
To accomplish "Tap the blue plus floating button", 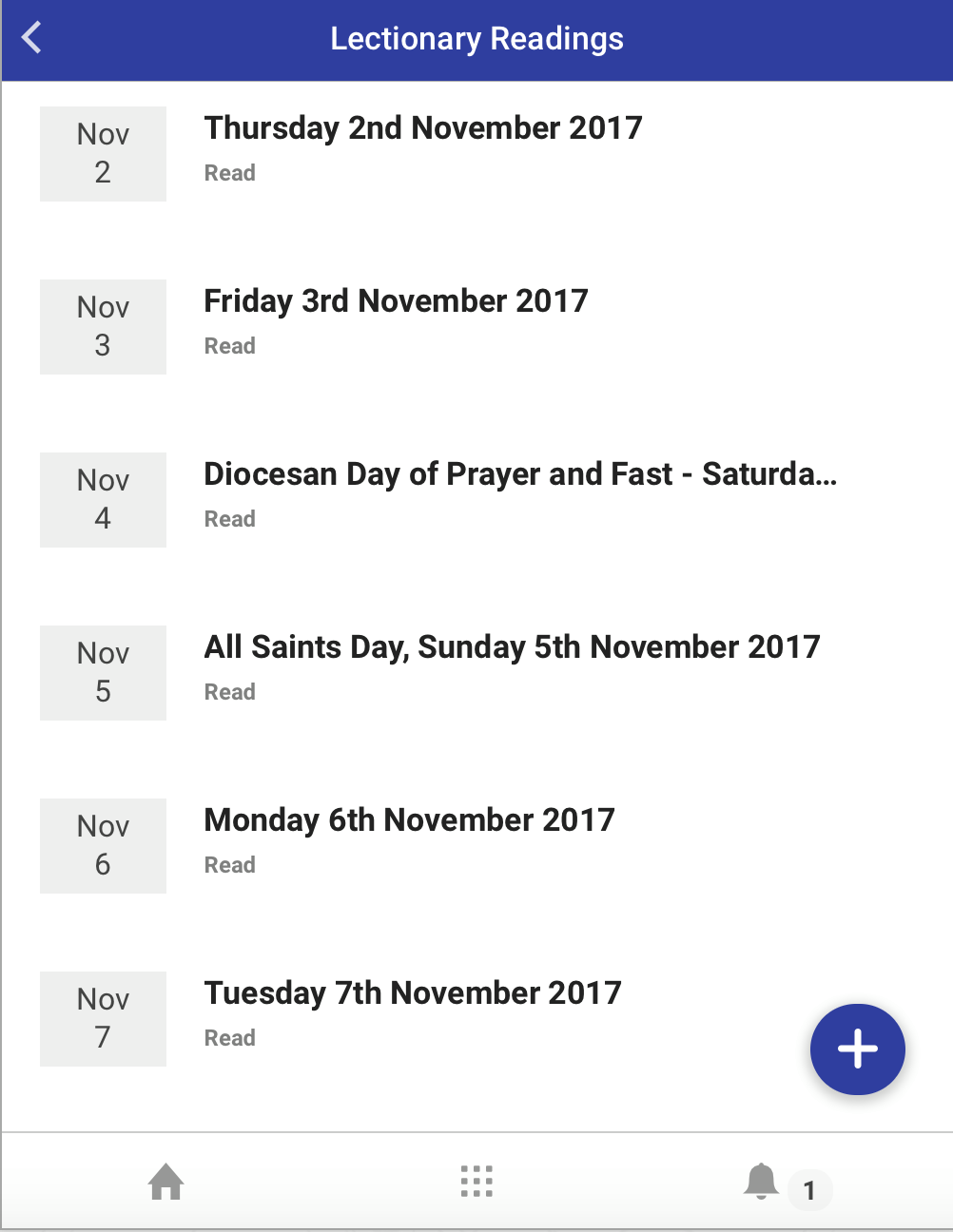I will coord(857,1049).
